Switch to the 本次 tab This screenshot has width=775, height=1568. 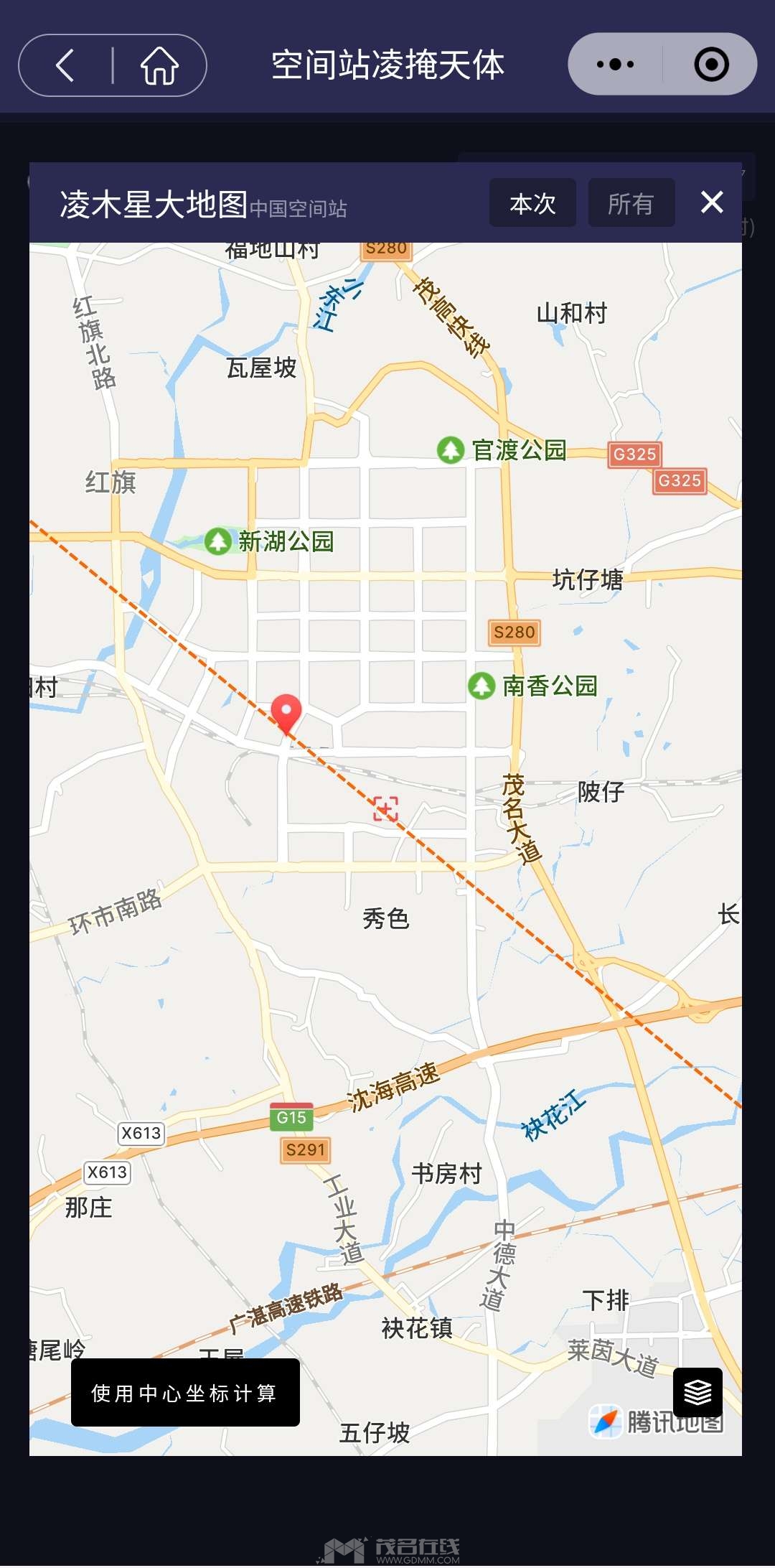(532, 203)
